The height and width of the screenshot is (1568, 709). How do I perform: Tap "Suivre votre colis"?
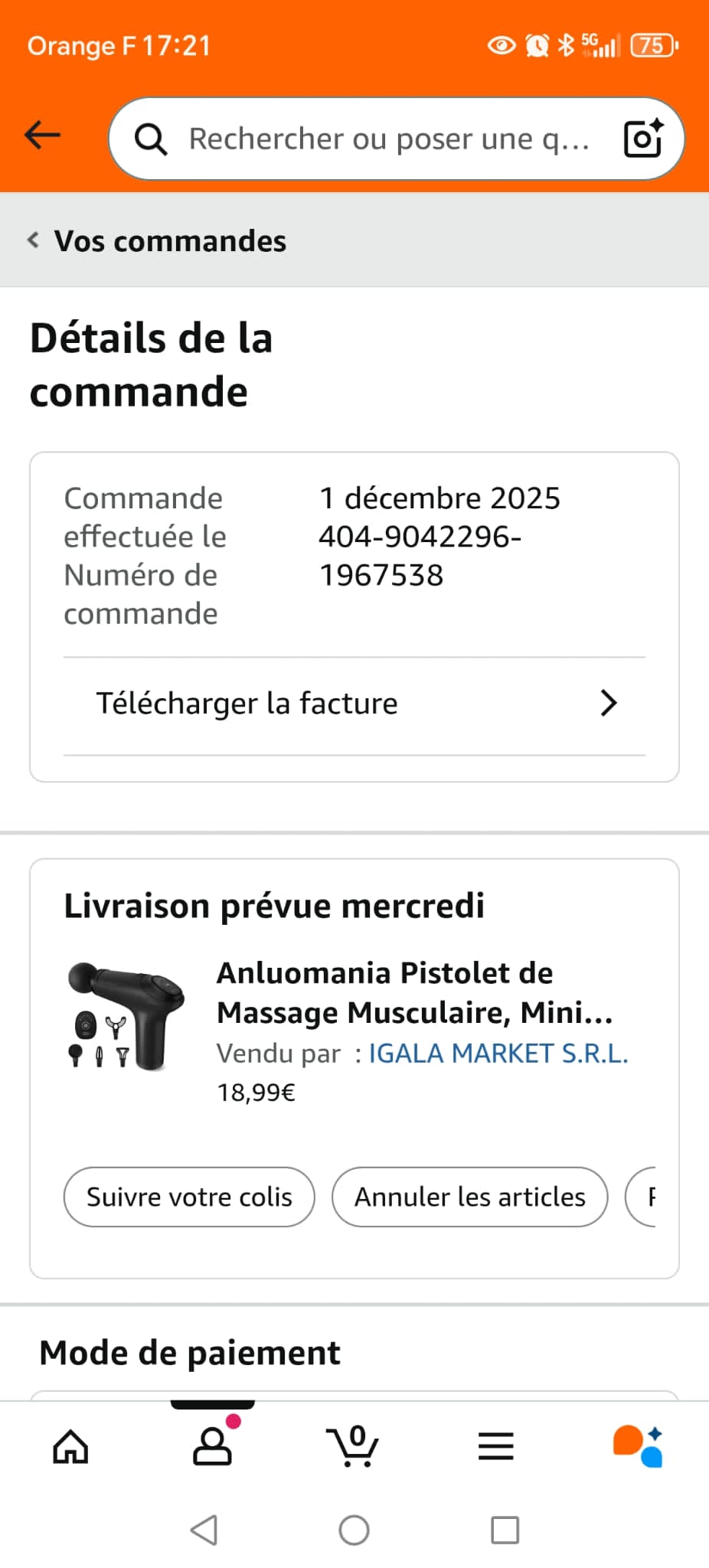(189, 1197)
